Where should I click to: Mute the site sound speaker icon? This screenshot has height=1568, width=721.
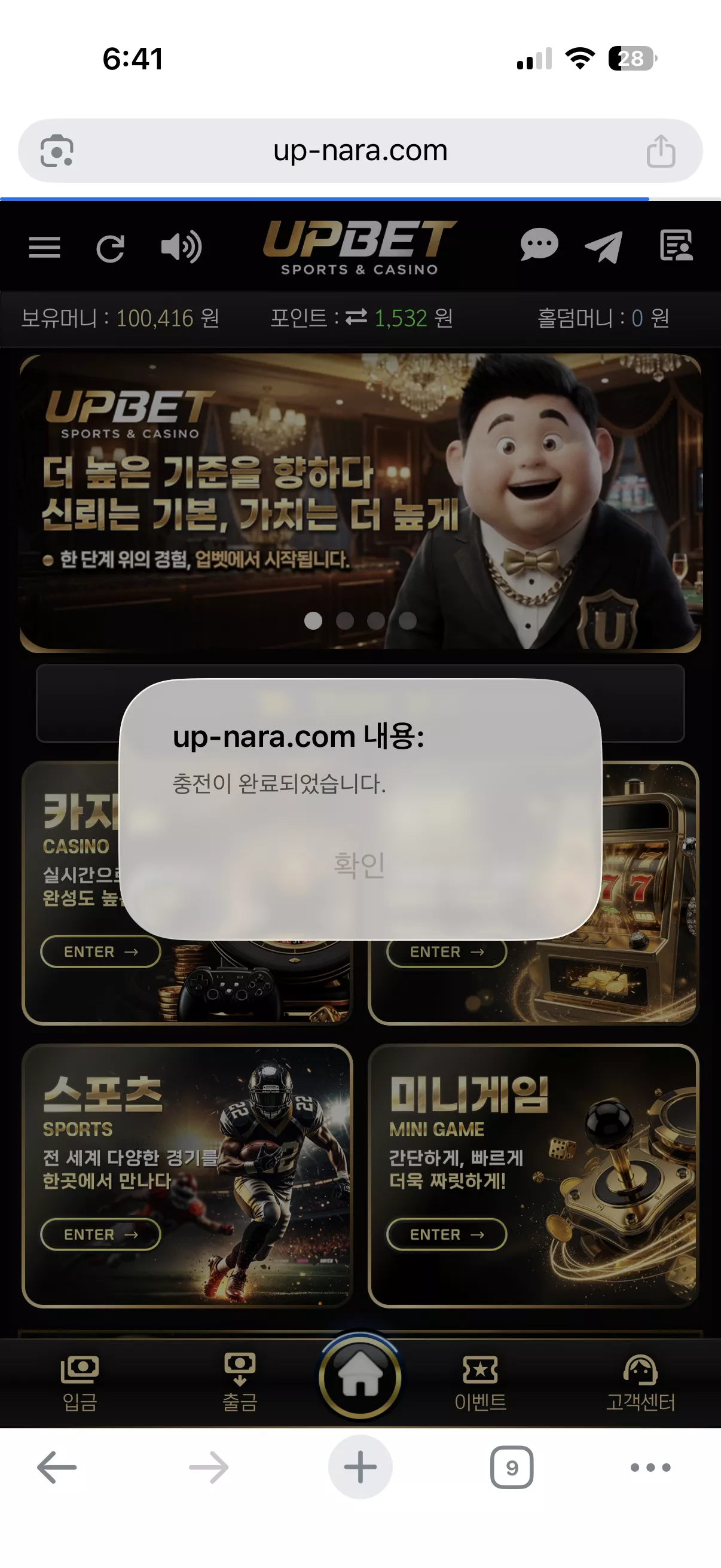(181, 246)
